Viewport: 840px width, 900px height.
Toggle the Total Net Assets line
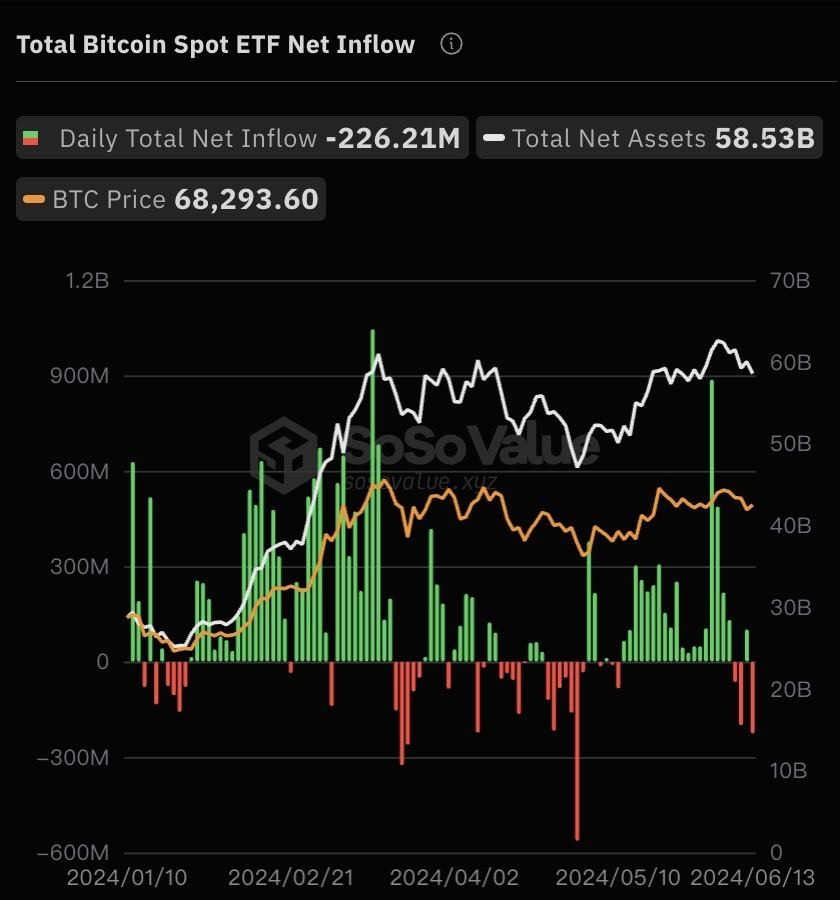pyautogui.click(x=648, y=138)
